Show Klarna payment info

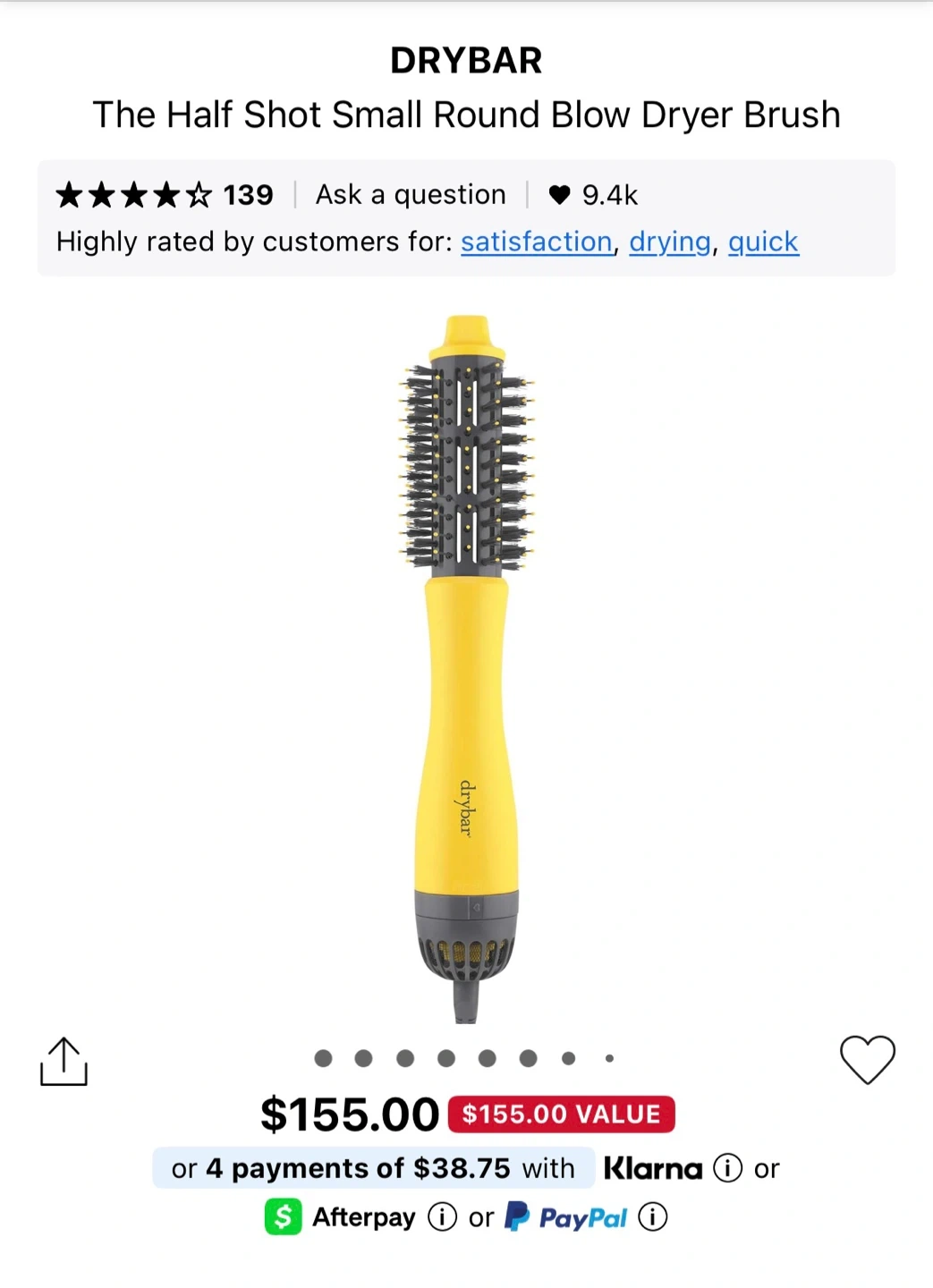click(728, 1168)
